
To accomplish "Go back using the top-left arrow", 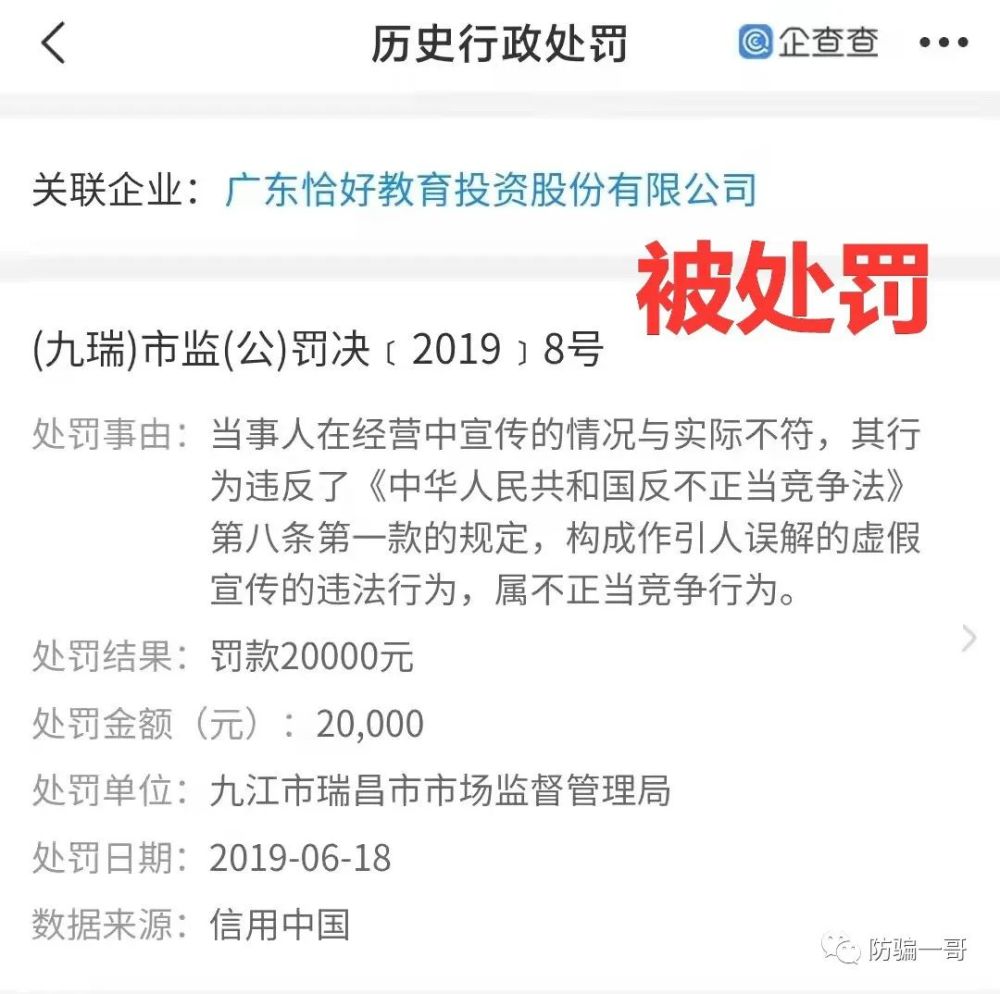I will pos(54,44).
